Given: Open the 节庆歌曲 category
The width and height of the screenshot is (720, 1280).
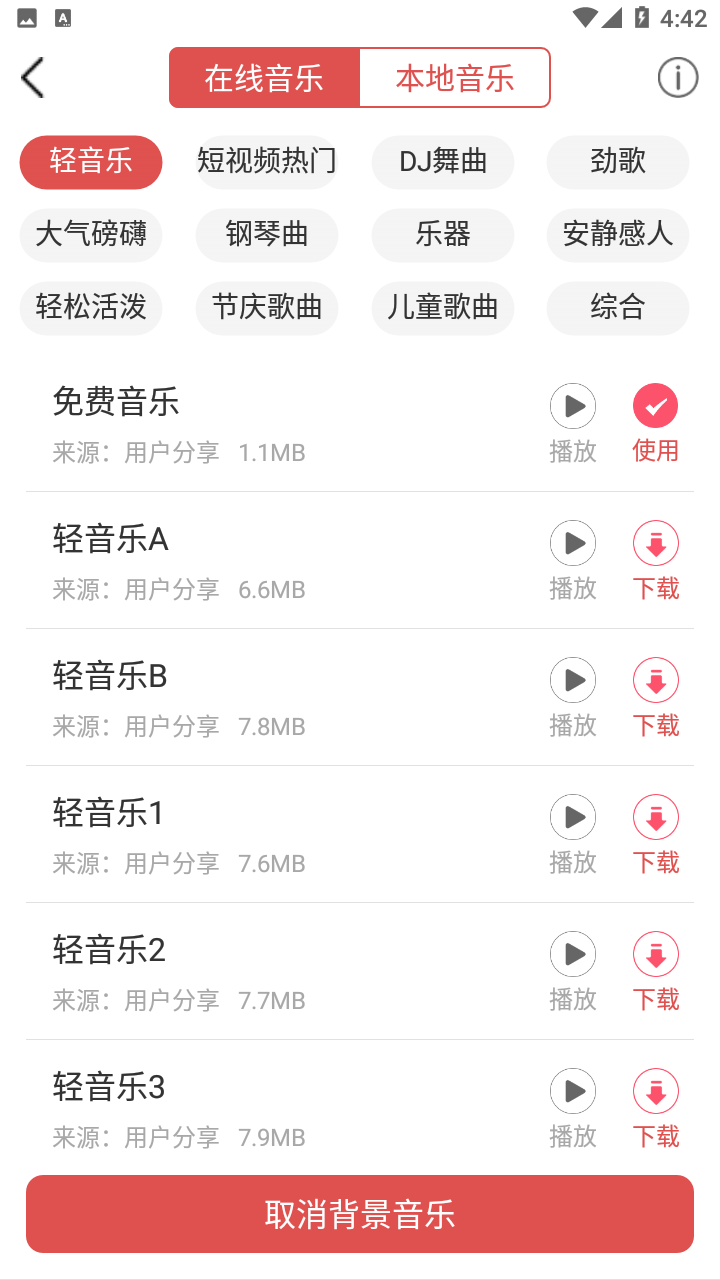Looking at the screenshot, I should (x=267, y=308).
